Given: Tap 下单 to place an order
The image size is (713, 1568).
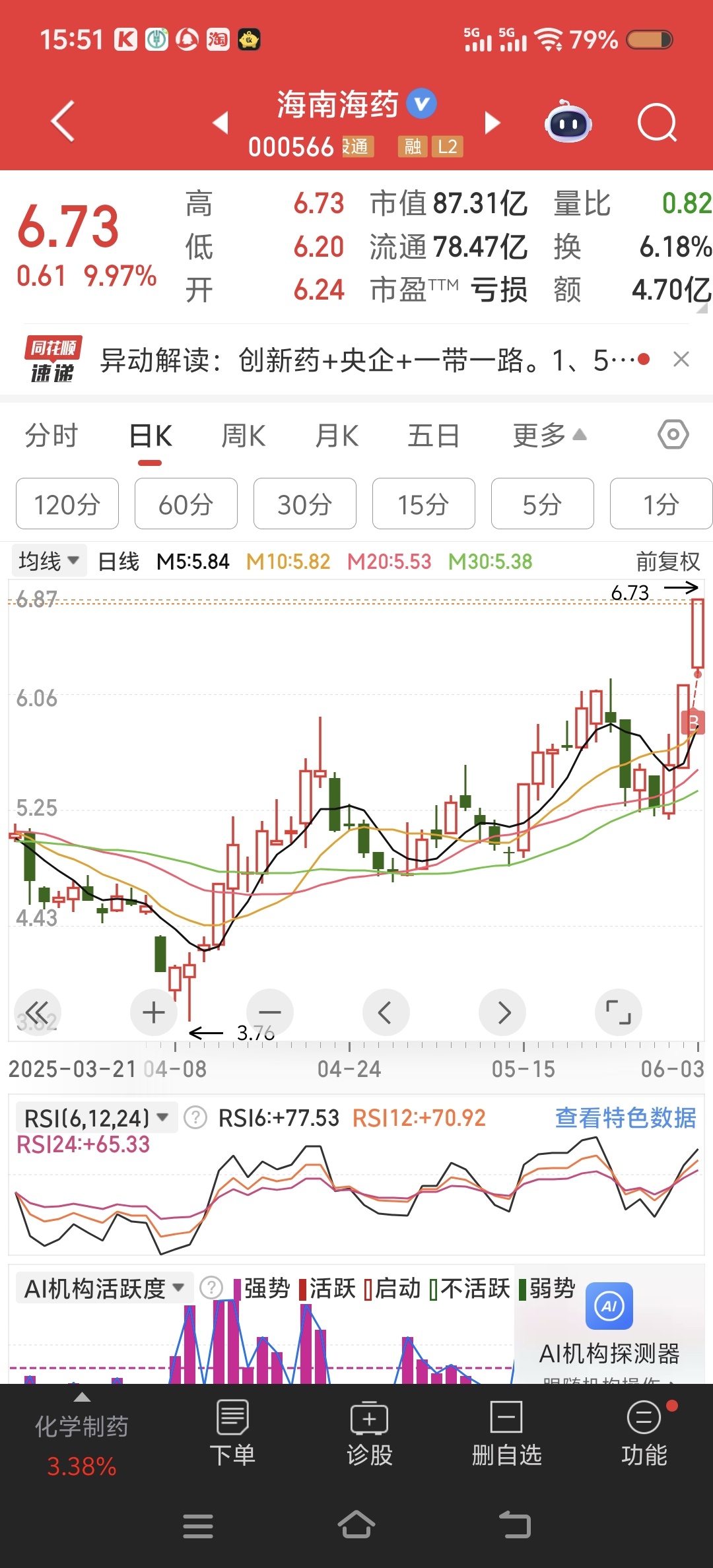Looking at the screenshot, I should [x=232, y=1433].
